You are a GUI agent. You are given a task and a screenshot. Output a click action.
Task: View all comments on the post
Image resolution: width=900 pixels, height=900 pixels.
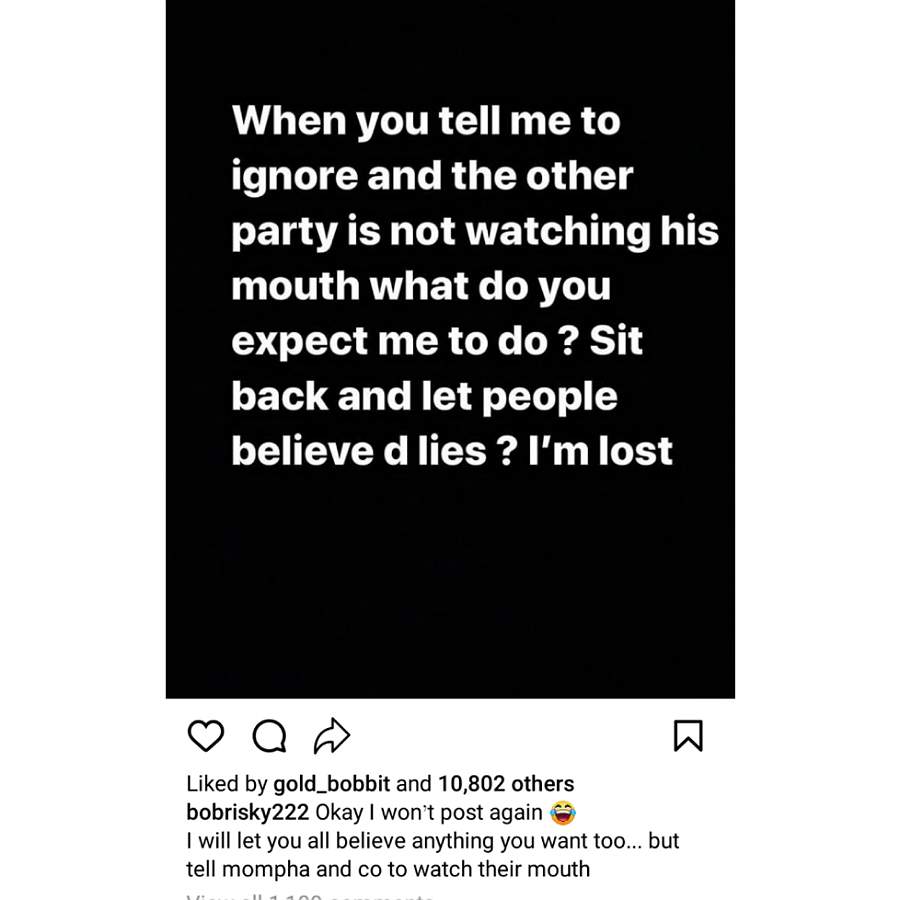[310, 895]
